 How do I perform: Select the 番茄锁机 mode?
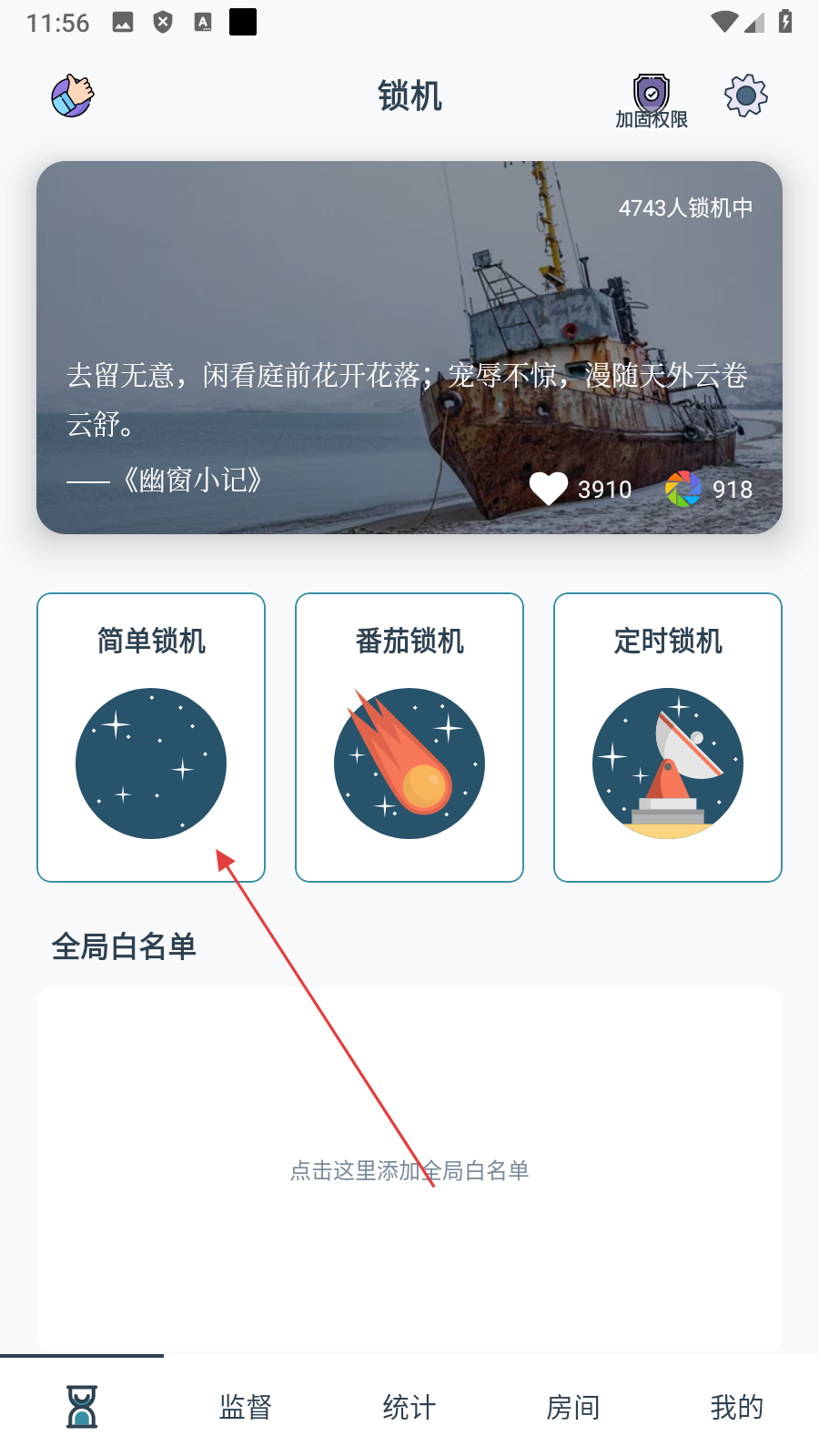coord(409,737)
